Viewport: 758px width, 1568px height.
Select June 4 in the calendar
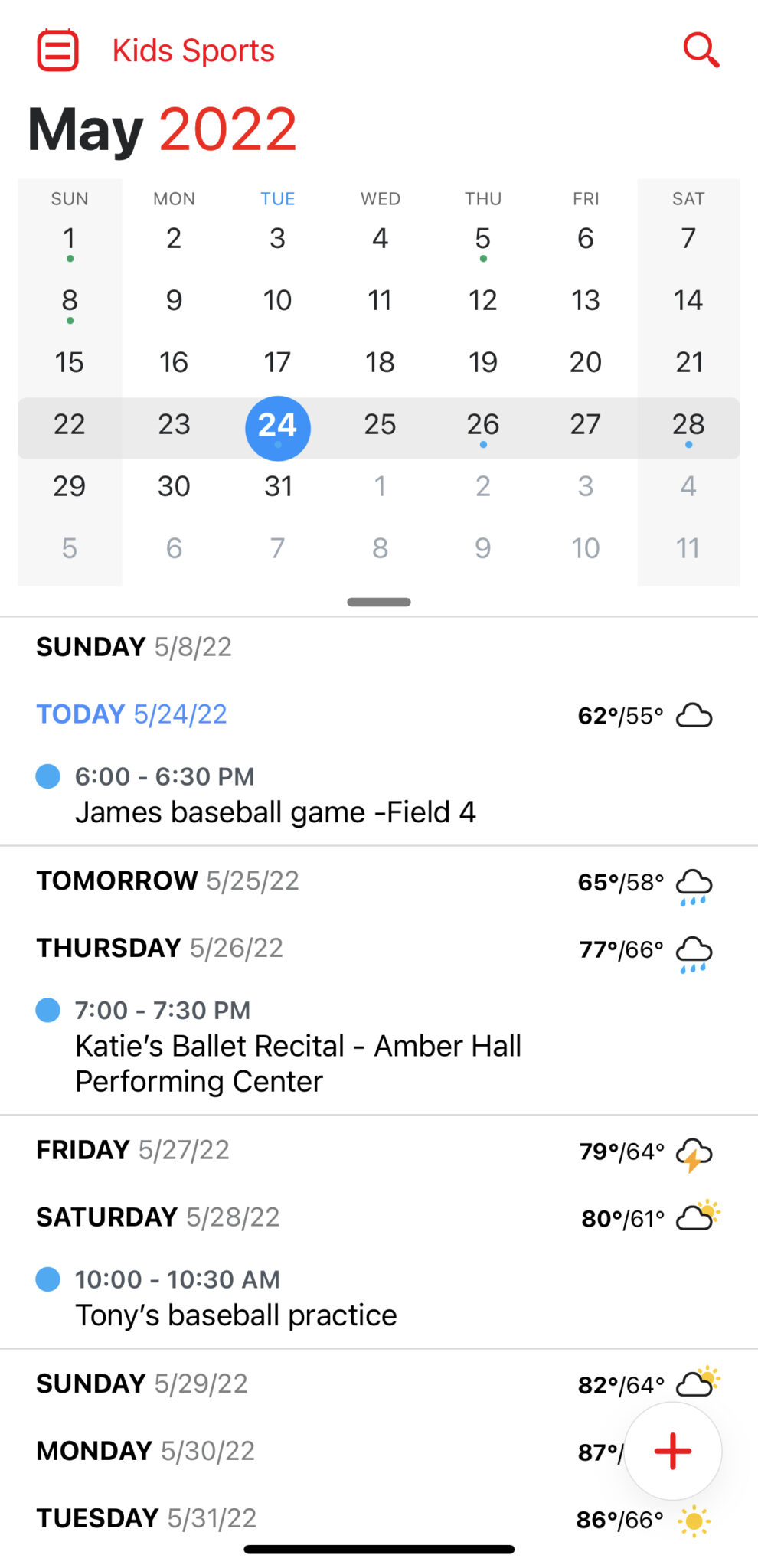click(x=688, y=486)
